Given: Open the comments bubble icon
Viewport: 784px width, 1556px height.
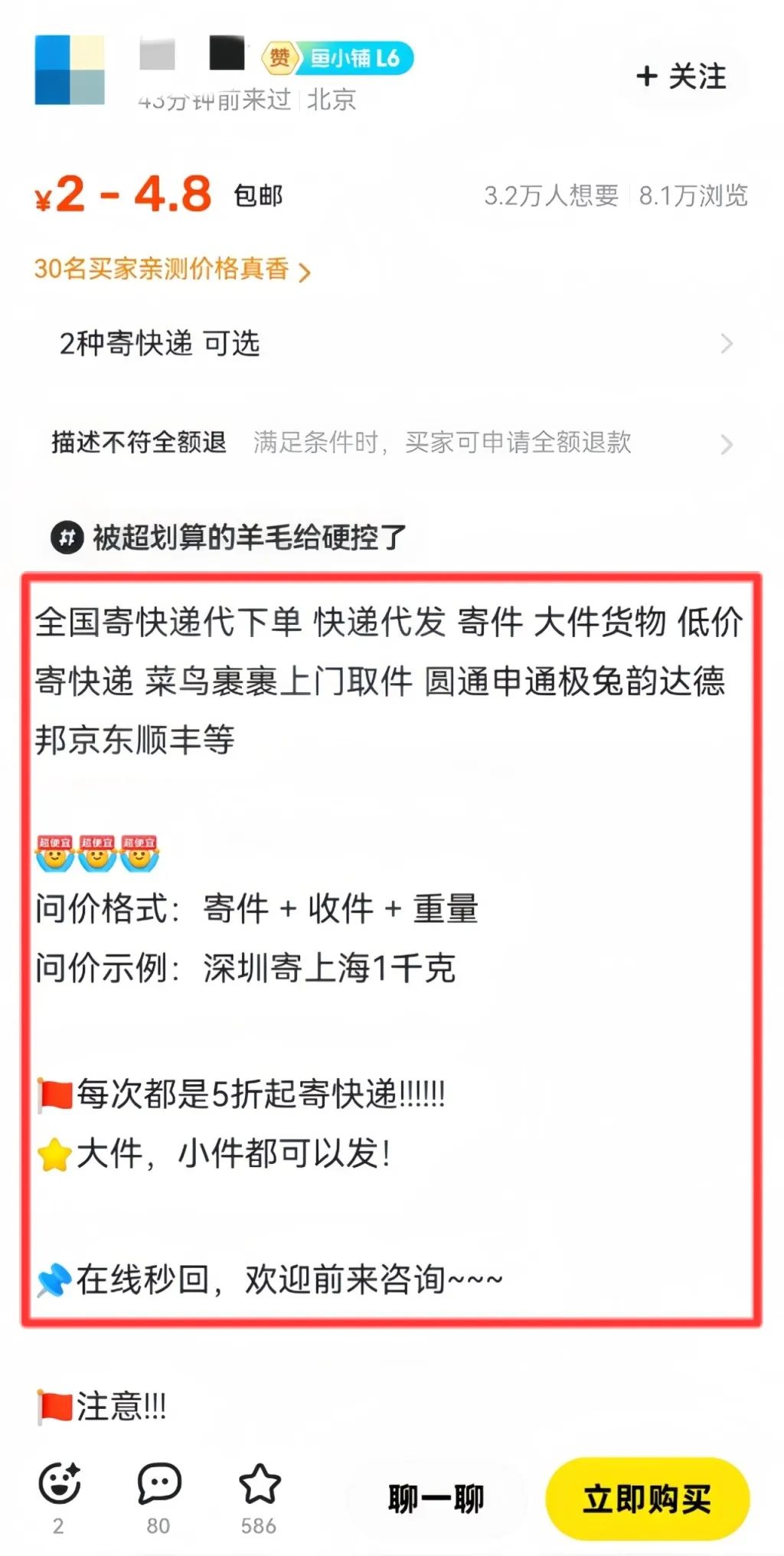Looking at the screenshot, I should point(158,1485).
